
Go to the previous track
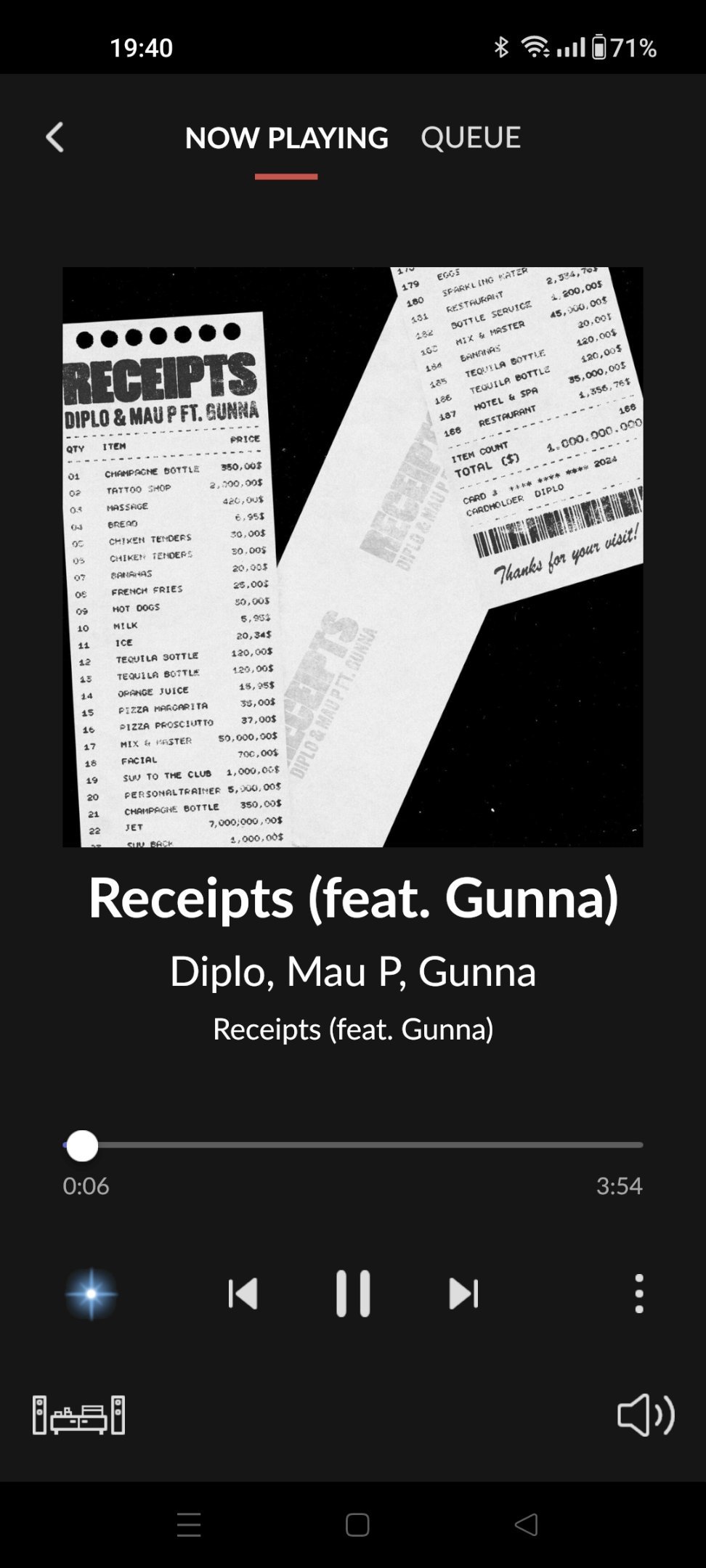(243, 1294)
